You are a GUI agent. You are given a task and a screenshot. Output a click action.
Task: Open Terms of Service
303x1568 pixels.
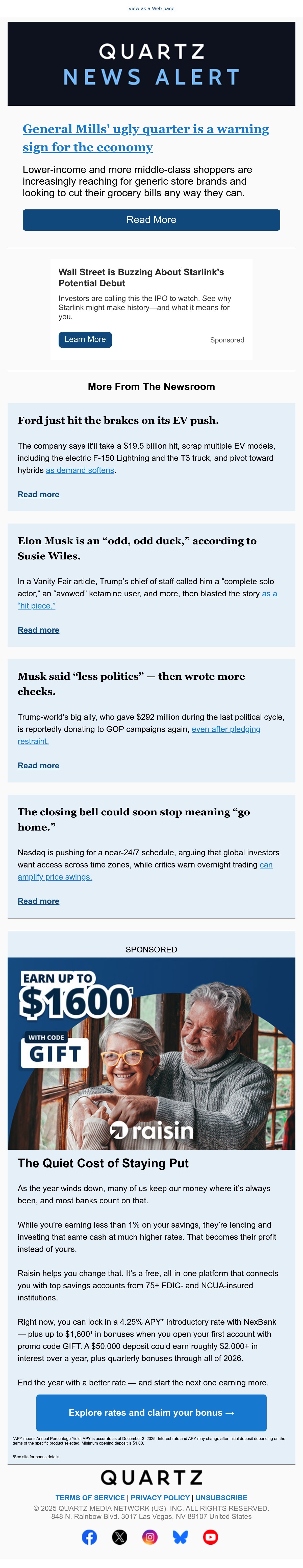[90, 1498]
